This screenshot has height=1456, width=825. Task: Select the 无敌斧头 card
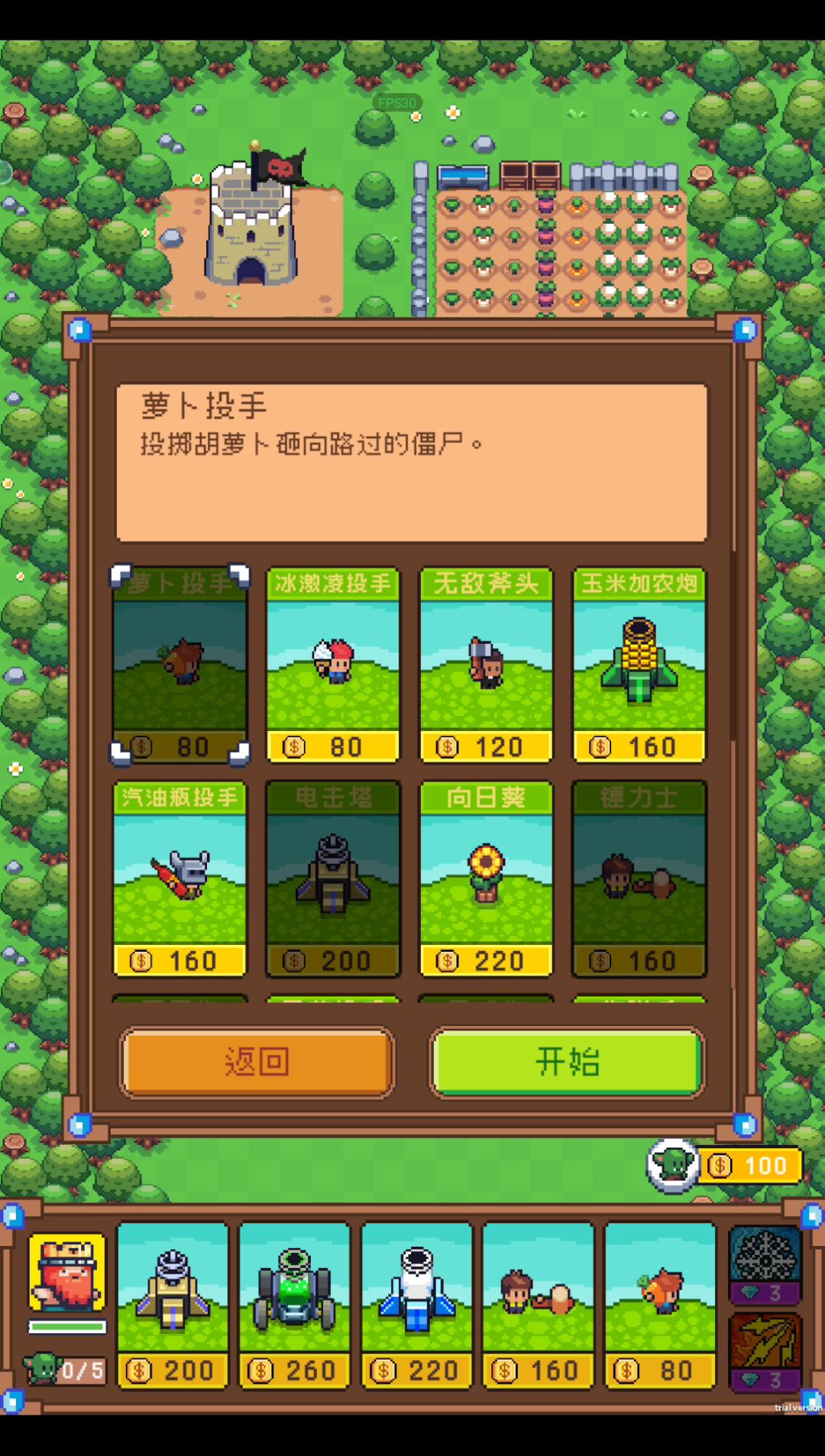(486, 665)
